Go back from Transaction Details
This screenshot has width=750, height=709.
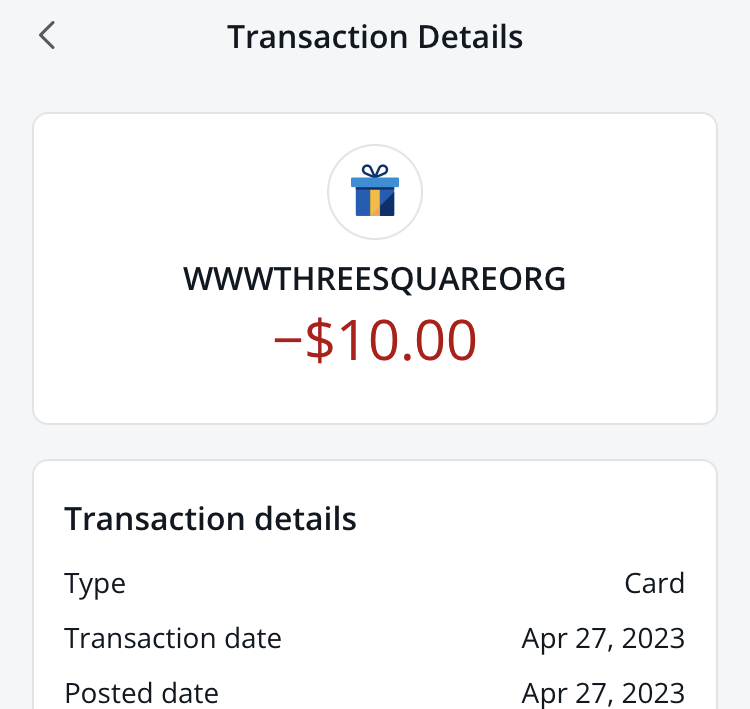pyautogui.click(x=47, y=37)
